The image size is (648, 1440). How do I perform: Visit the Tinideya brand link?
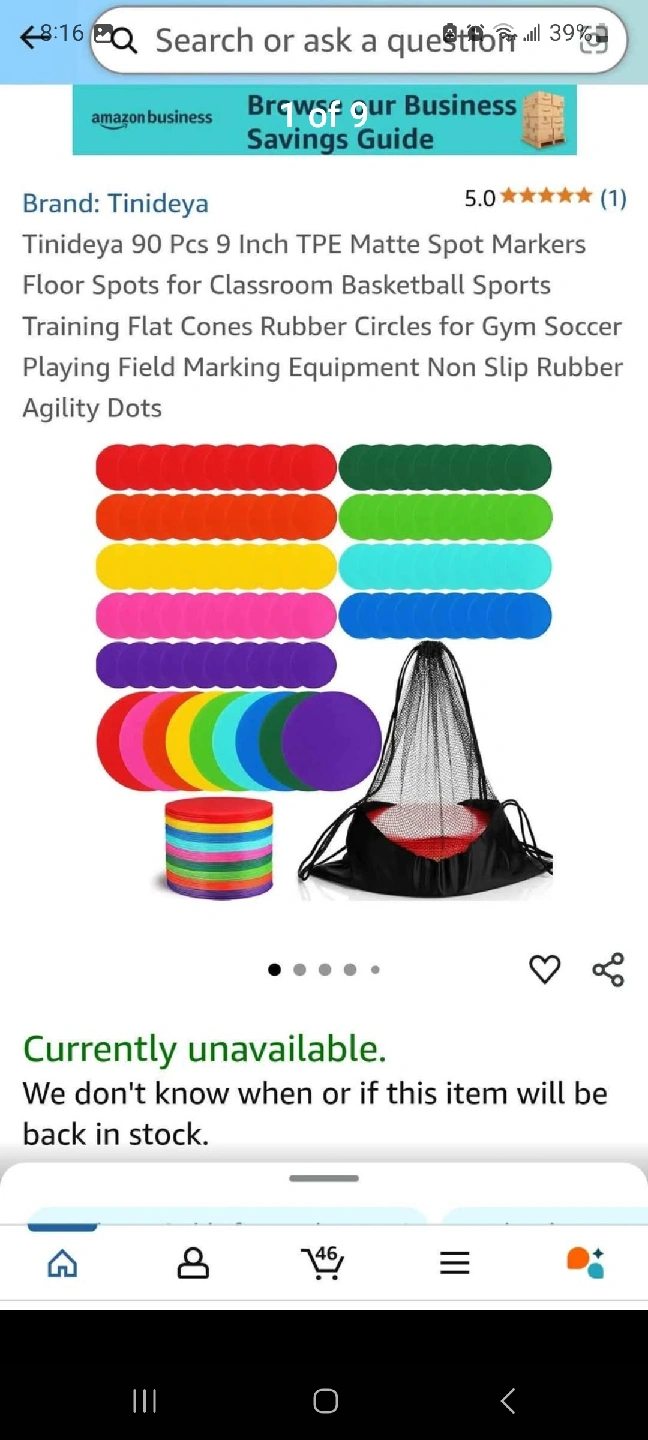coord(116,203)
